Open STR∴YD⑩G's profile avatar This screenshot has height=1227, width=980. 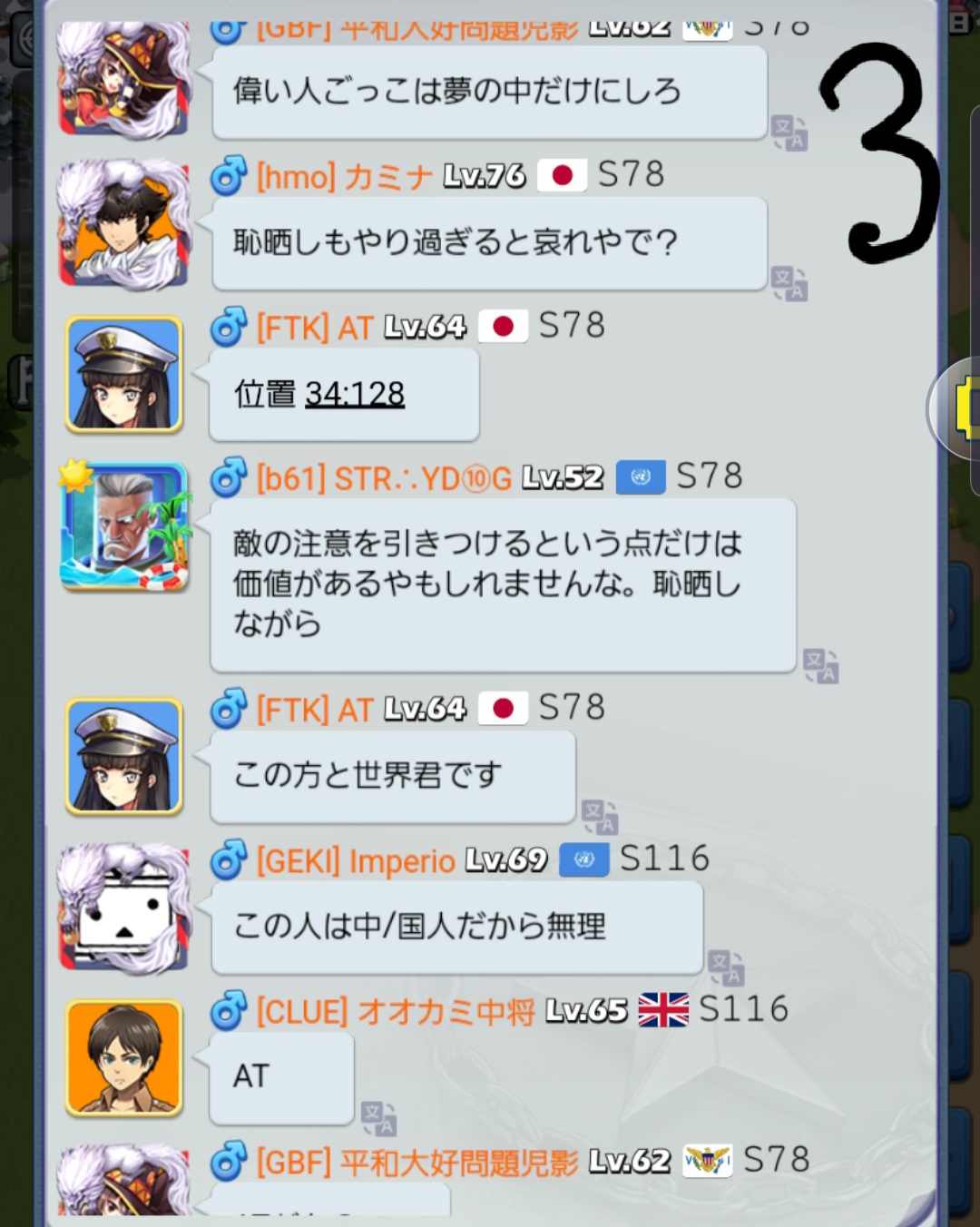pos(124,526)
